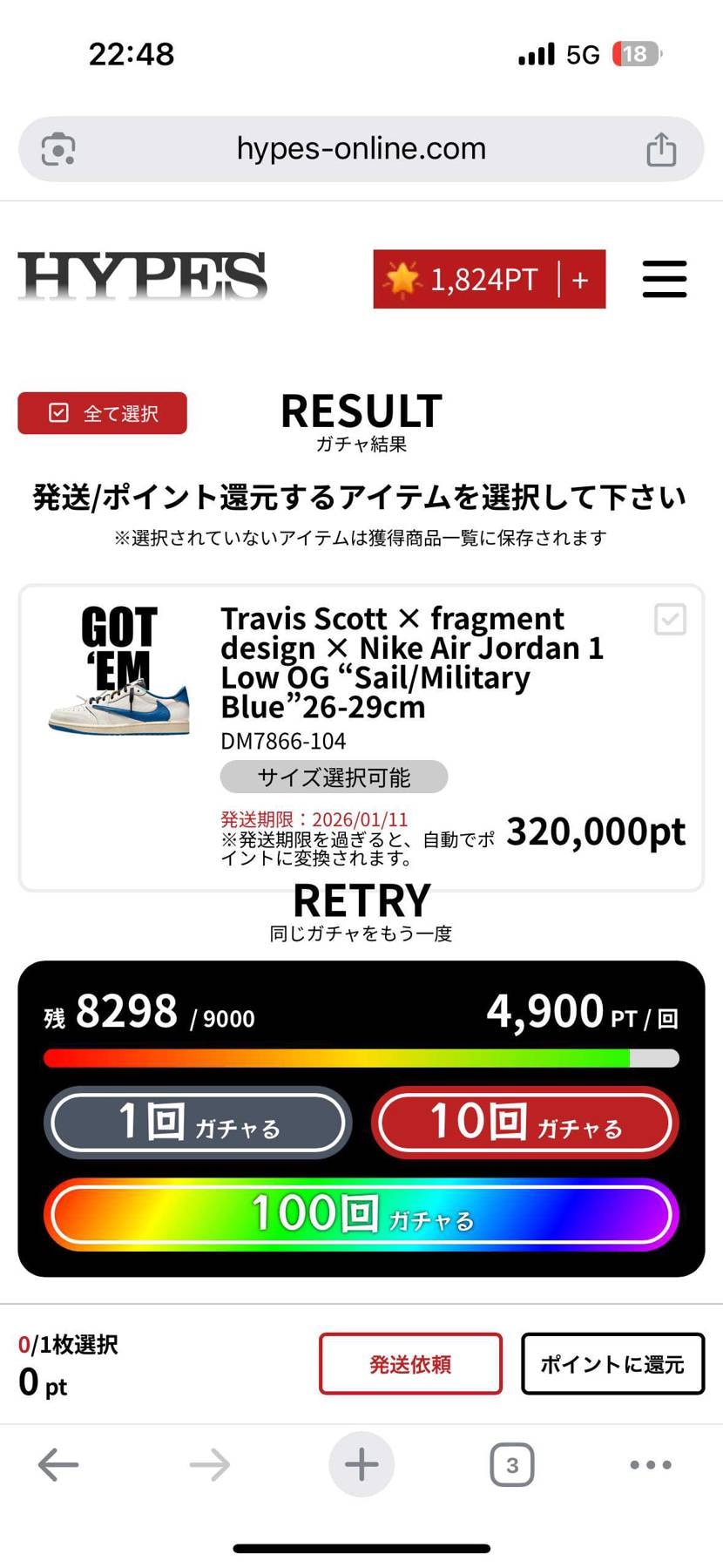Tap the HYPES logo to go home
723x1568 pixels.
142,278
